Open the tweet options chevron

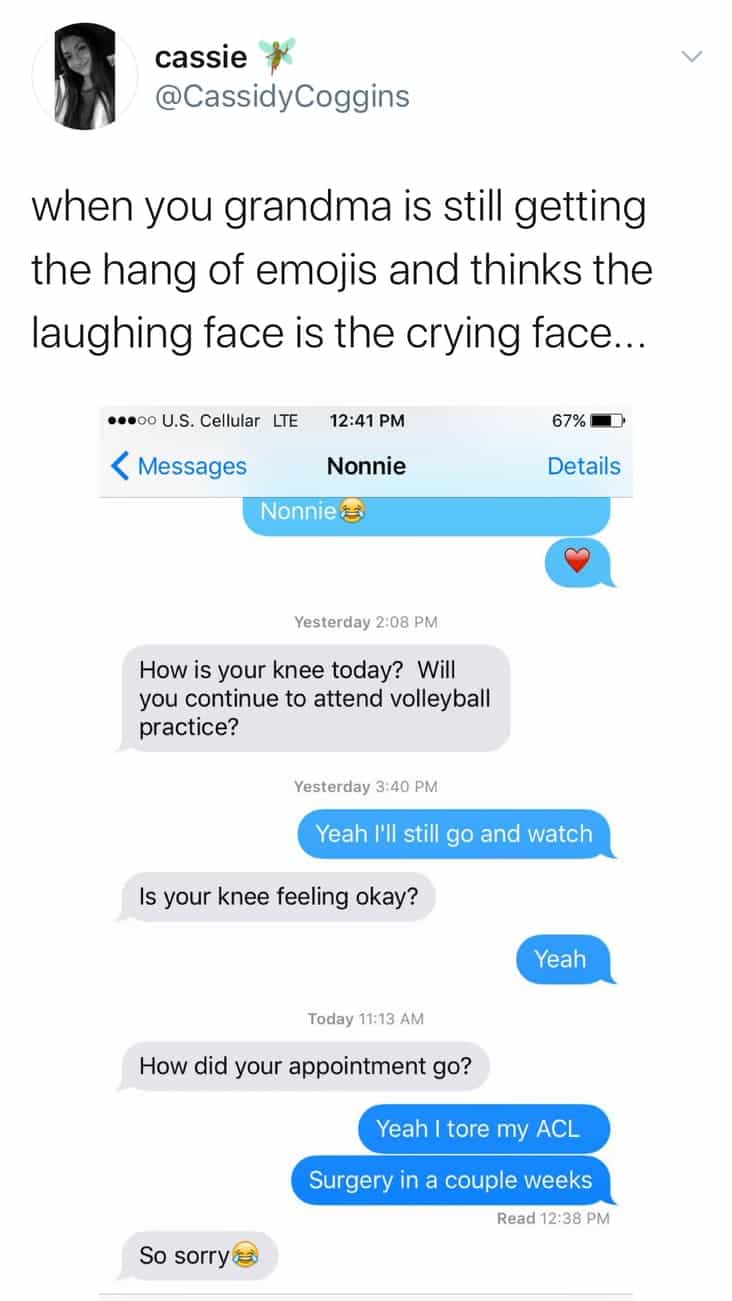(x=692, y=57)
